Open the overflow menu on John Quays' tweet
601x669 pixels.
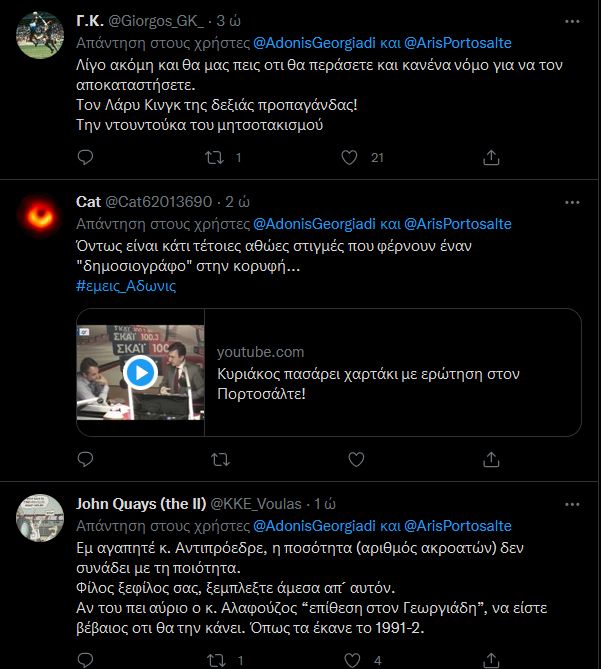coord(570,504)
